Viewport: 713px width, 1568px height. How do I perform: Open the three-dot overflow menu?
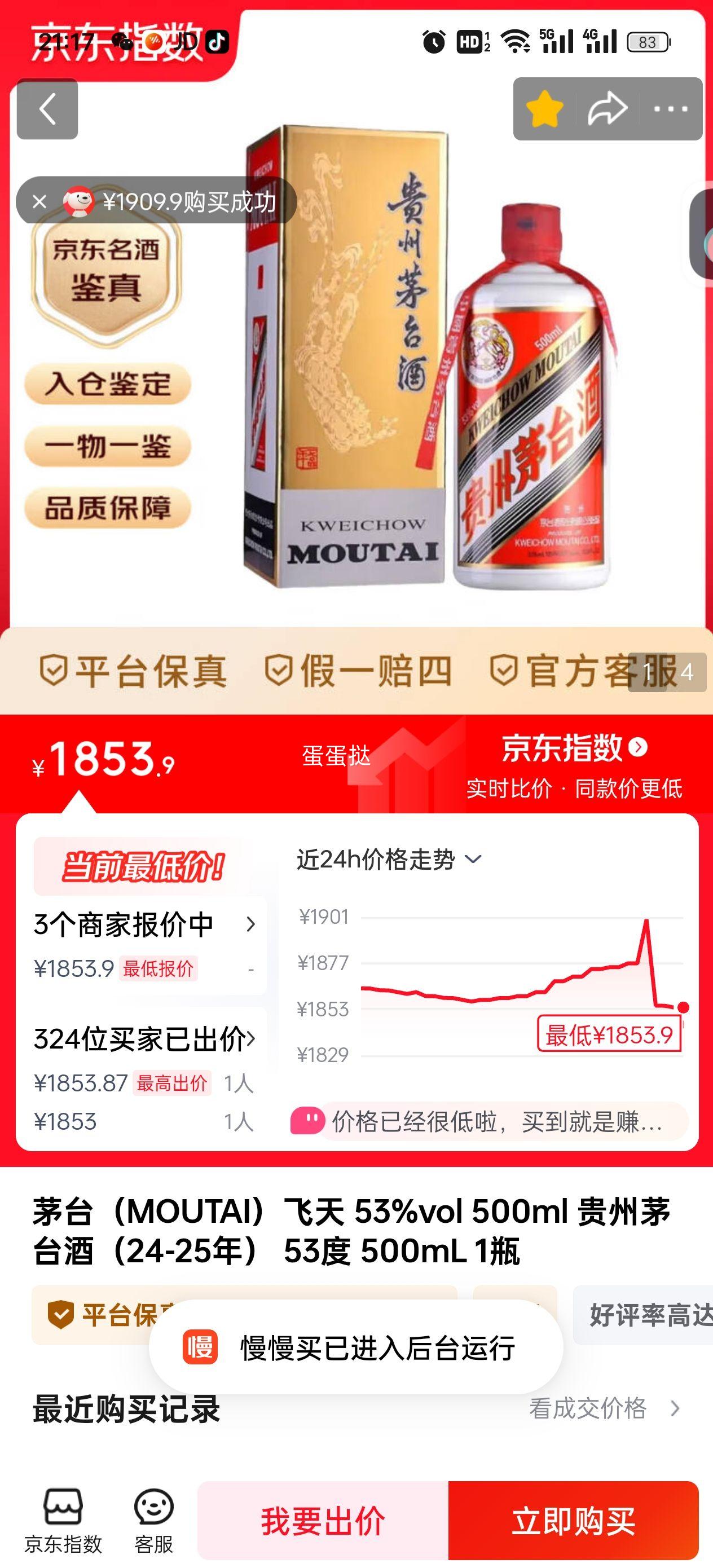point(670,109)
